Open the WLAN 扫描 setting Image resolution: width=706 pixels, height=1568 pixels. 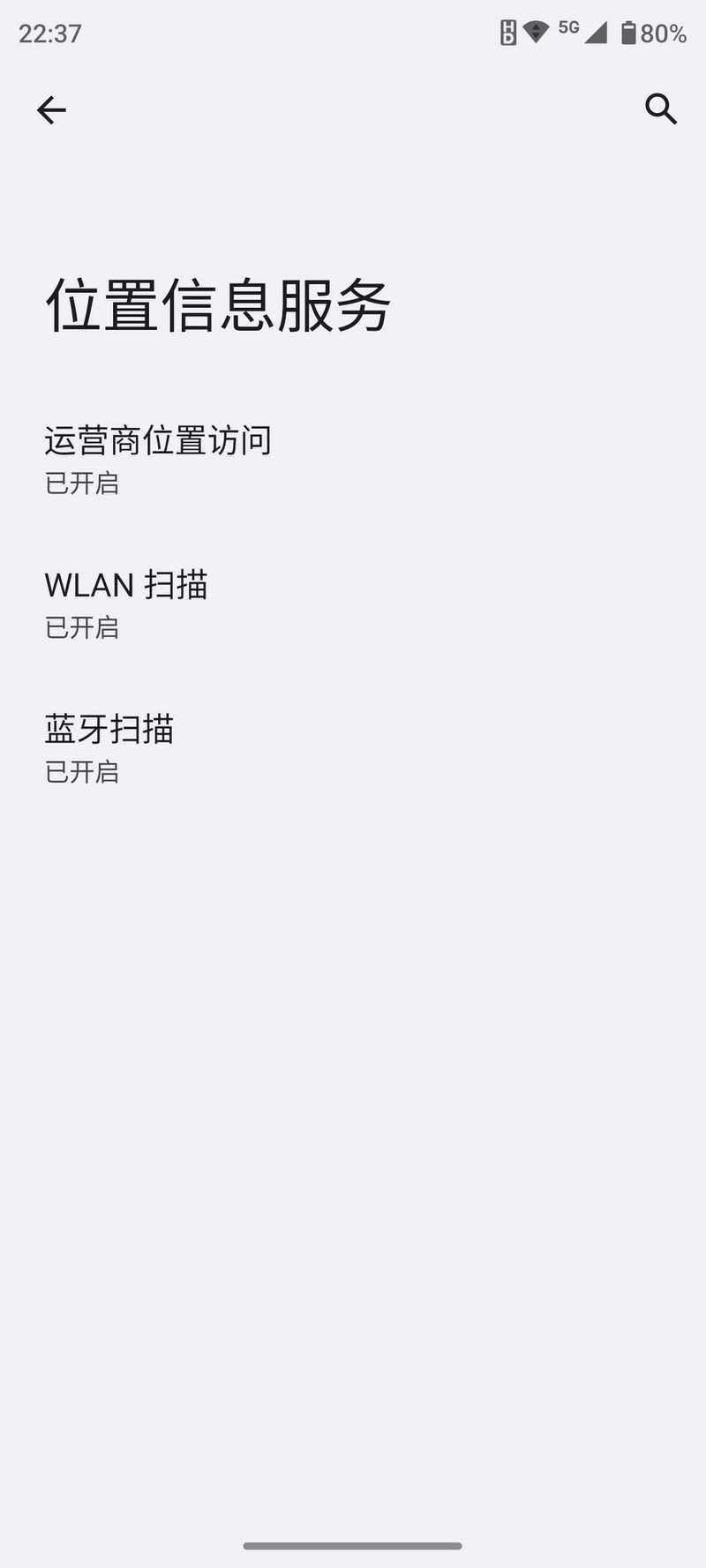(353, 604)
